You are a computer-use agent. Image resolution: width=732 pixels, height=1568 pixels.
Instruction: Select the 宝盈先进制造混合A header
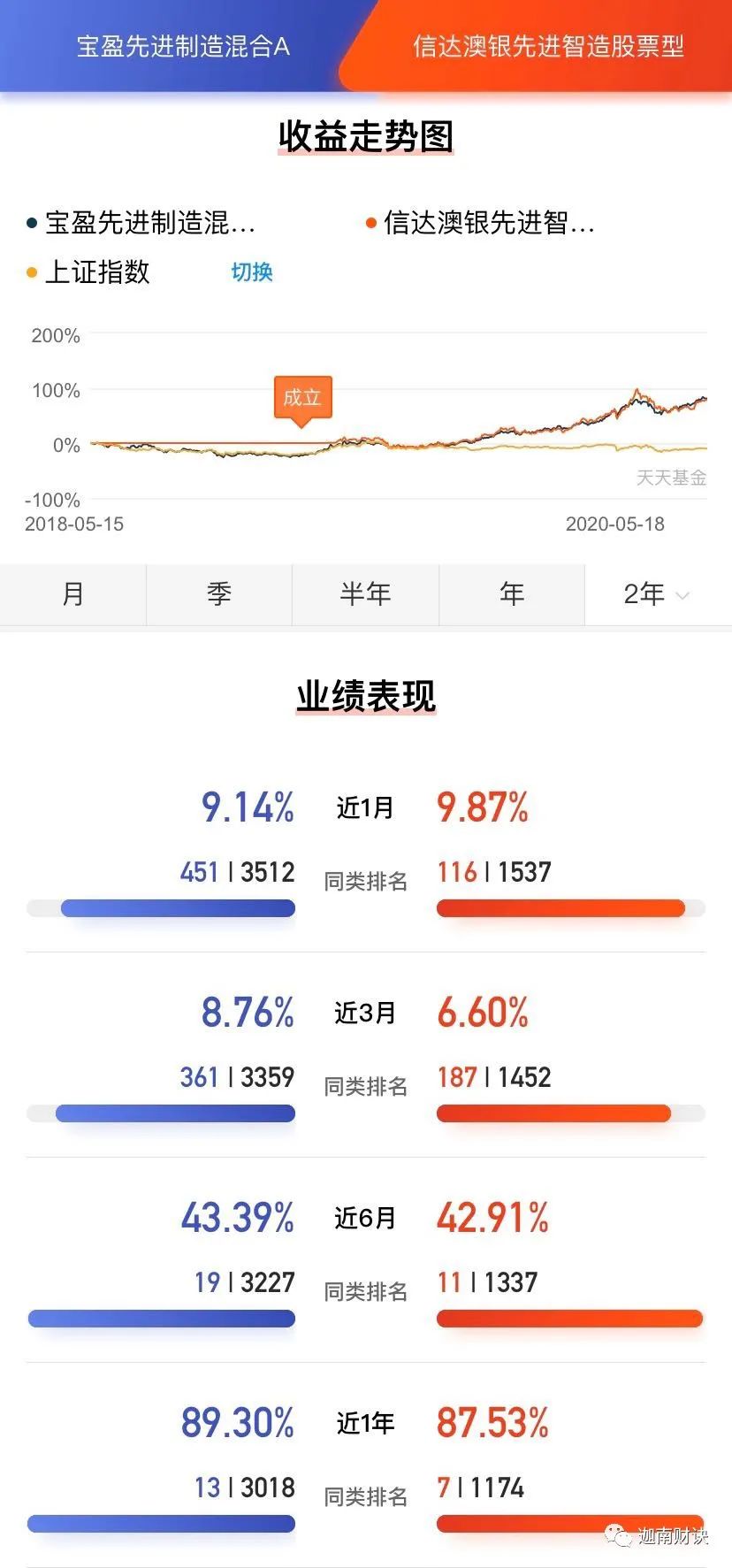[x=183, y=46]
